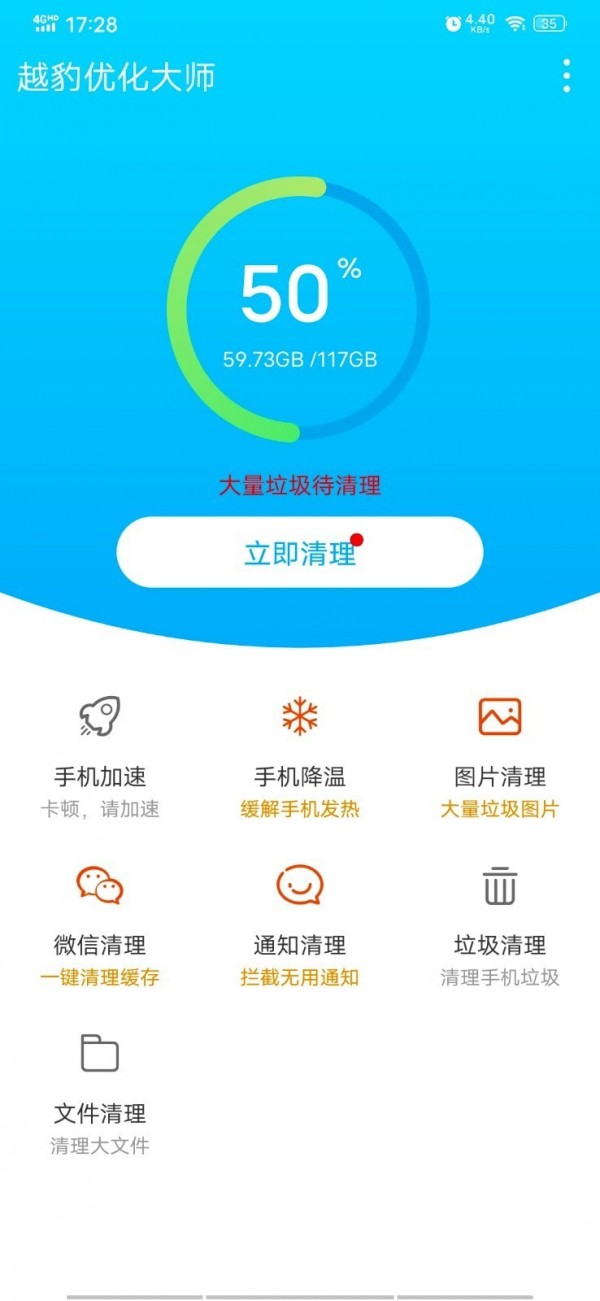Open 文件清理 file cleanup

[100, 1091]
